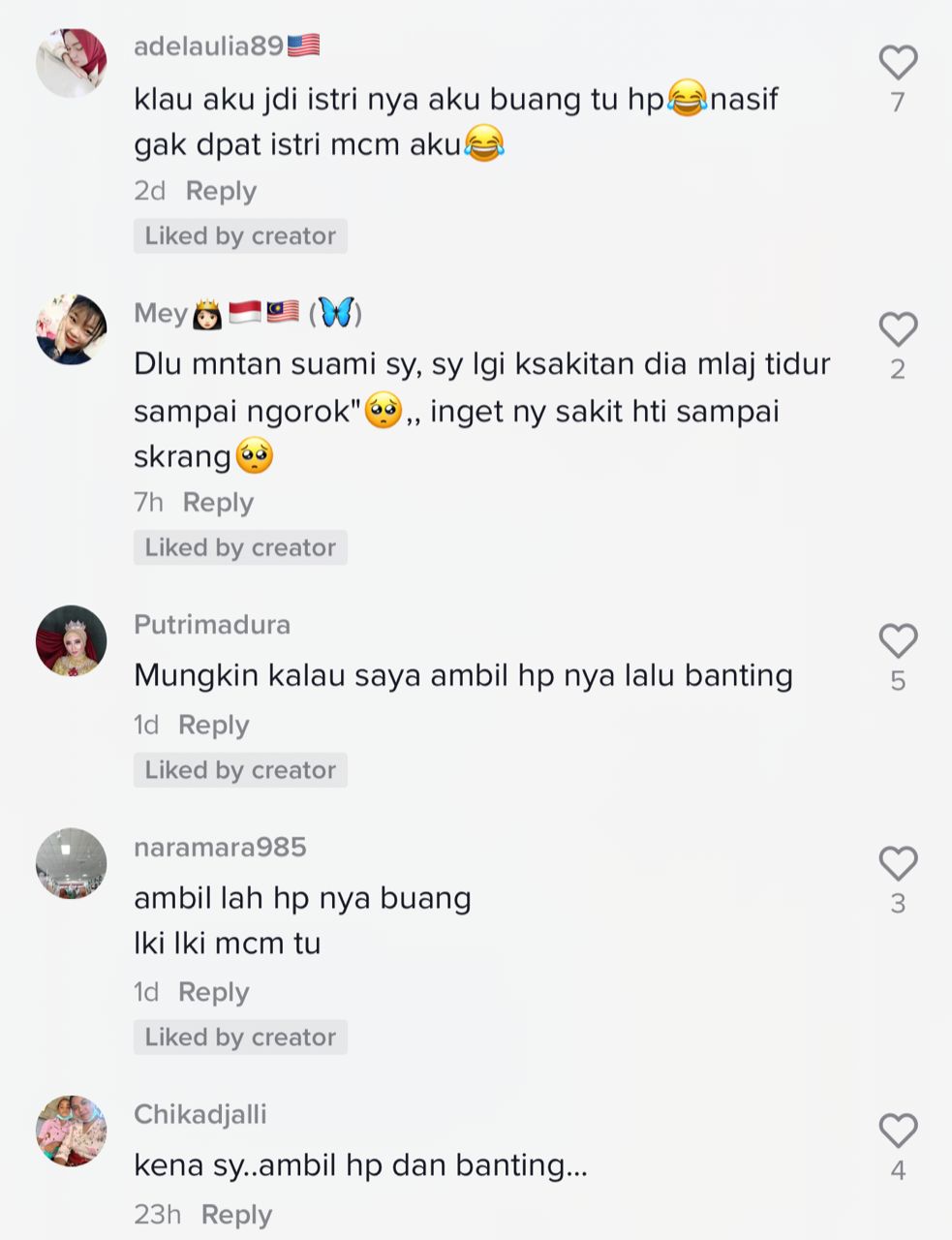
Task: Reply to Putrimadura's comment
Action: pyautogui.click(x=214, y=726)
